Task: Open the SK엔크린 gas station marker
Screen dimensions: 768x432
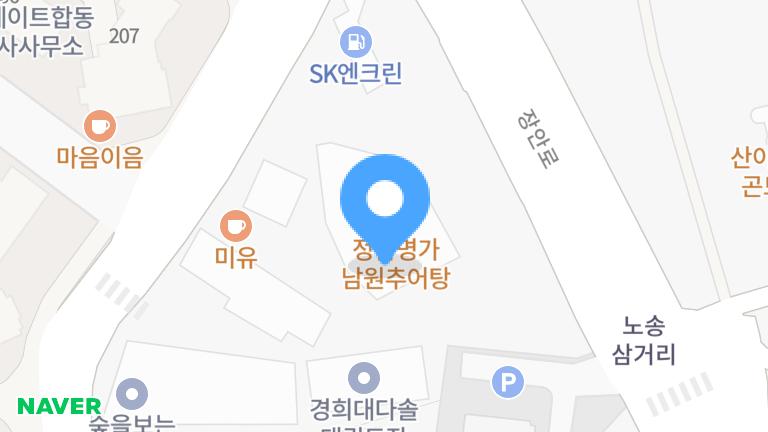Action: pos(355,42)
